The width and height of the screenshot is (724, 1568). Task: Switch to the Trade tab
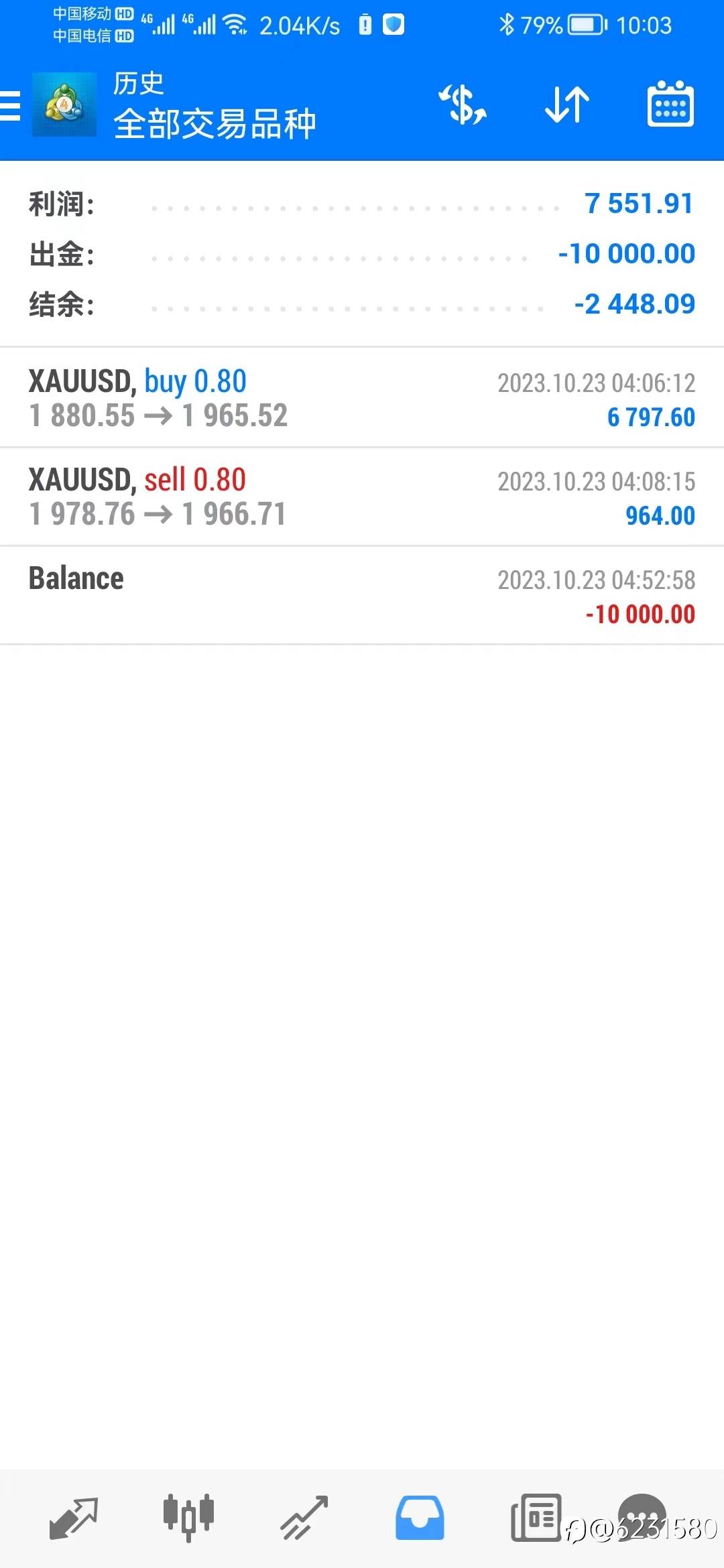304,1518
